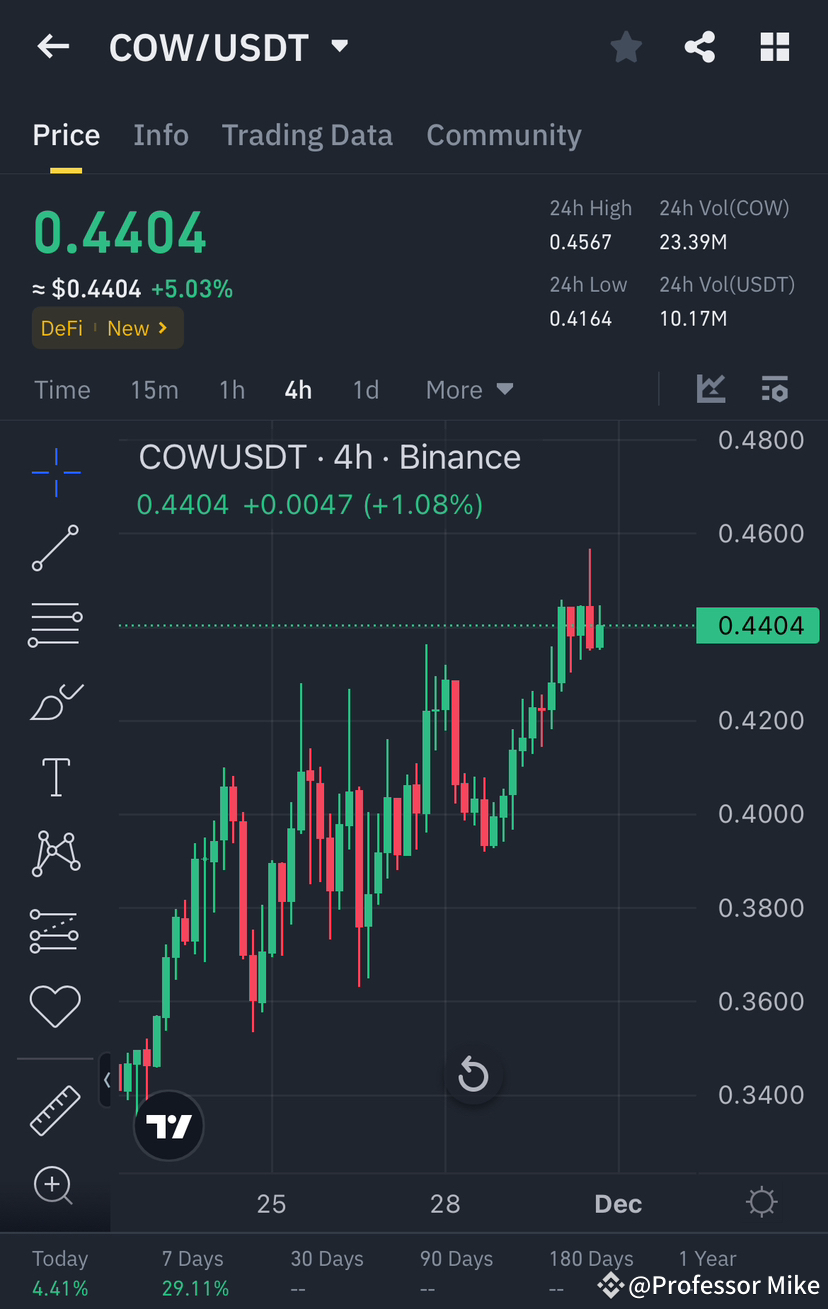Open the DeFi New tag link
The height and width of the screenshot is (1309, 828).
(x=107, y=327)
